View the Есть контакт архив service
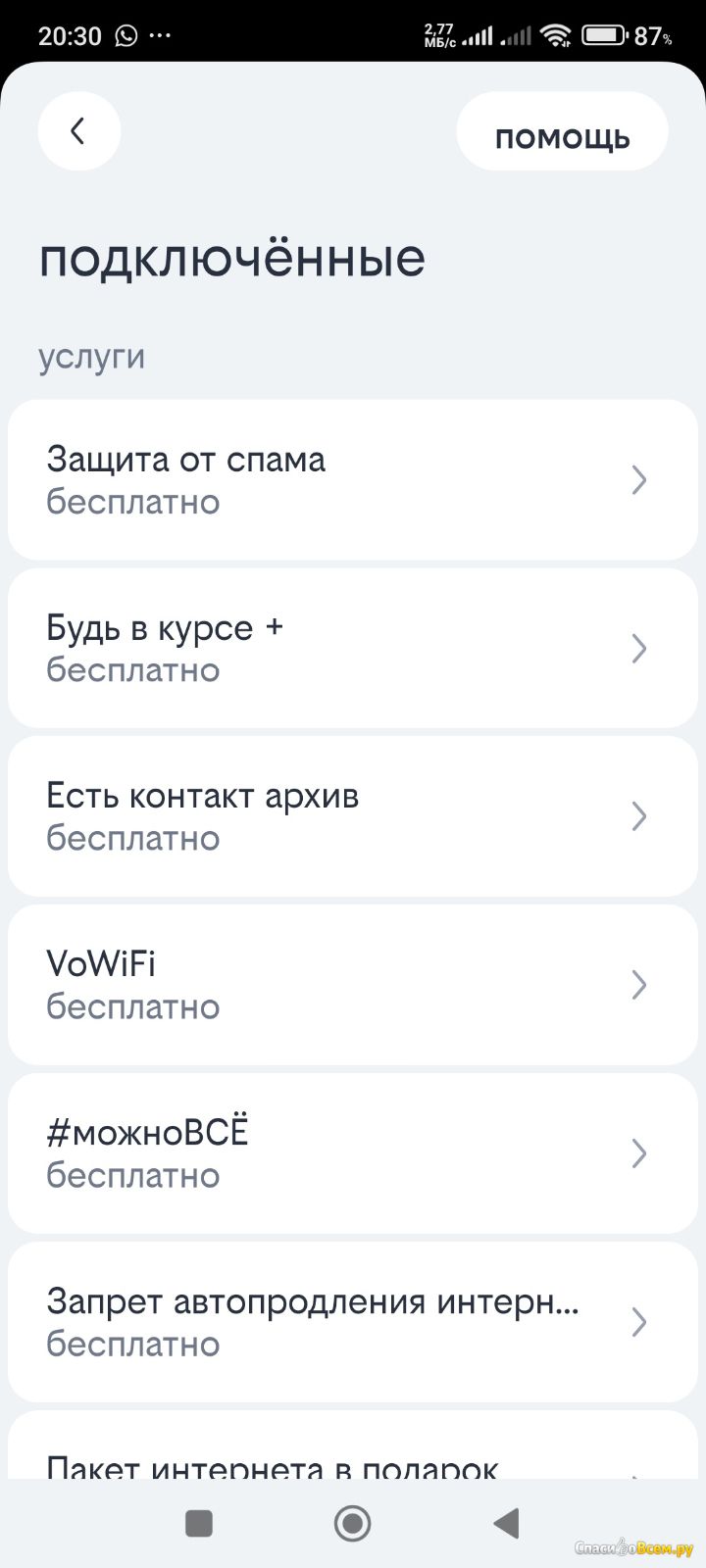 pyautogui.click(x=353, y=816)
